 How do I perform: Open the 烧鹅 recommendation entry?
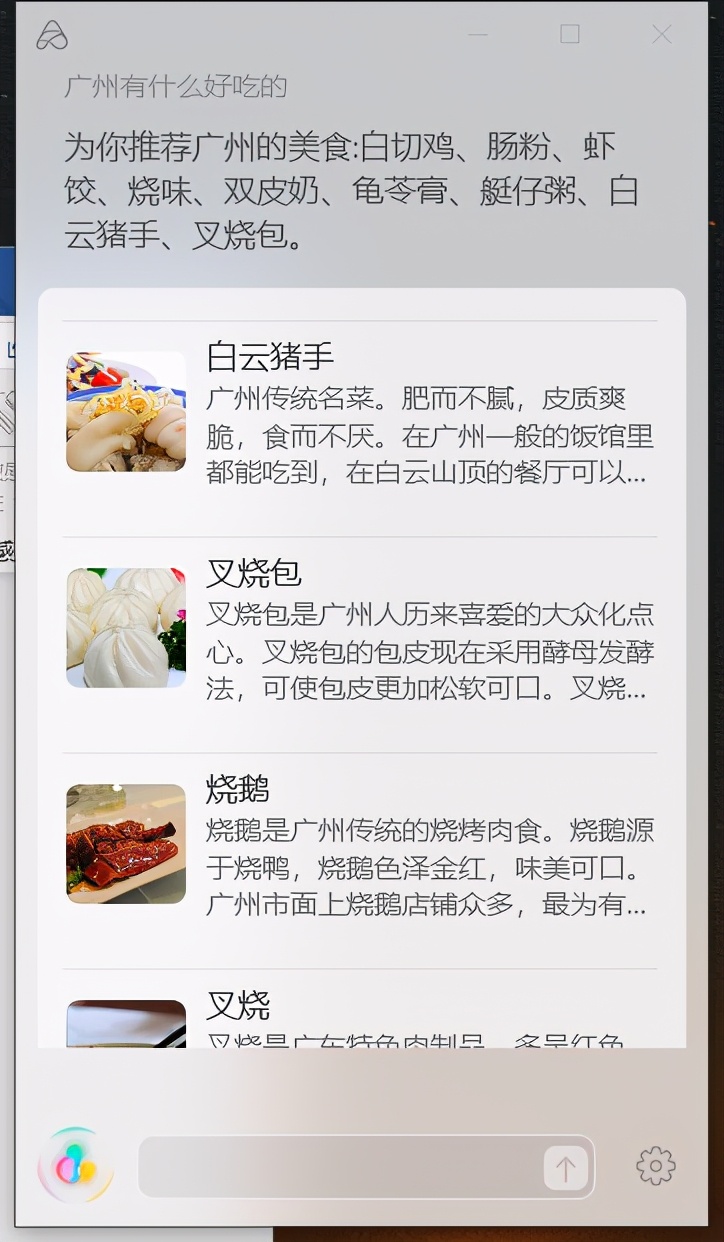pos(237,789)
